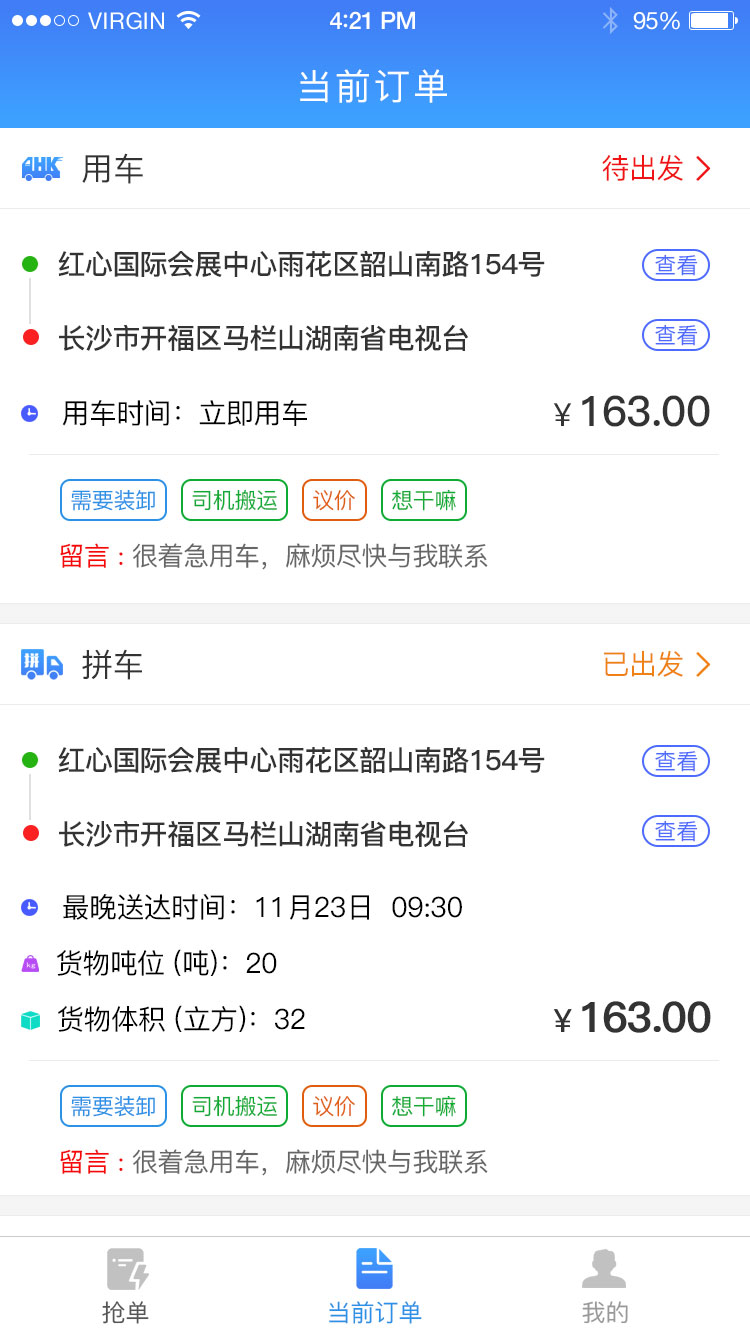
Task: Select the purple weight icon beside 货物吨位
Action: click(x=30, y=963)
